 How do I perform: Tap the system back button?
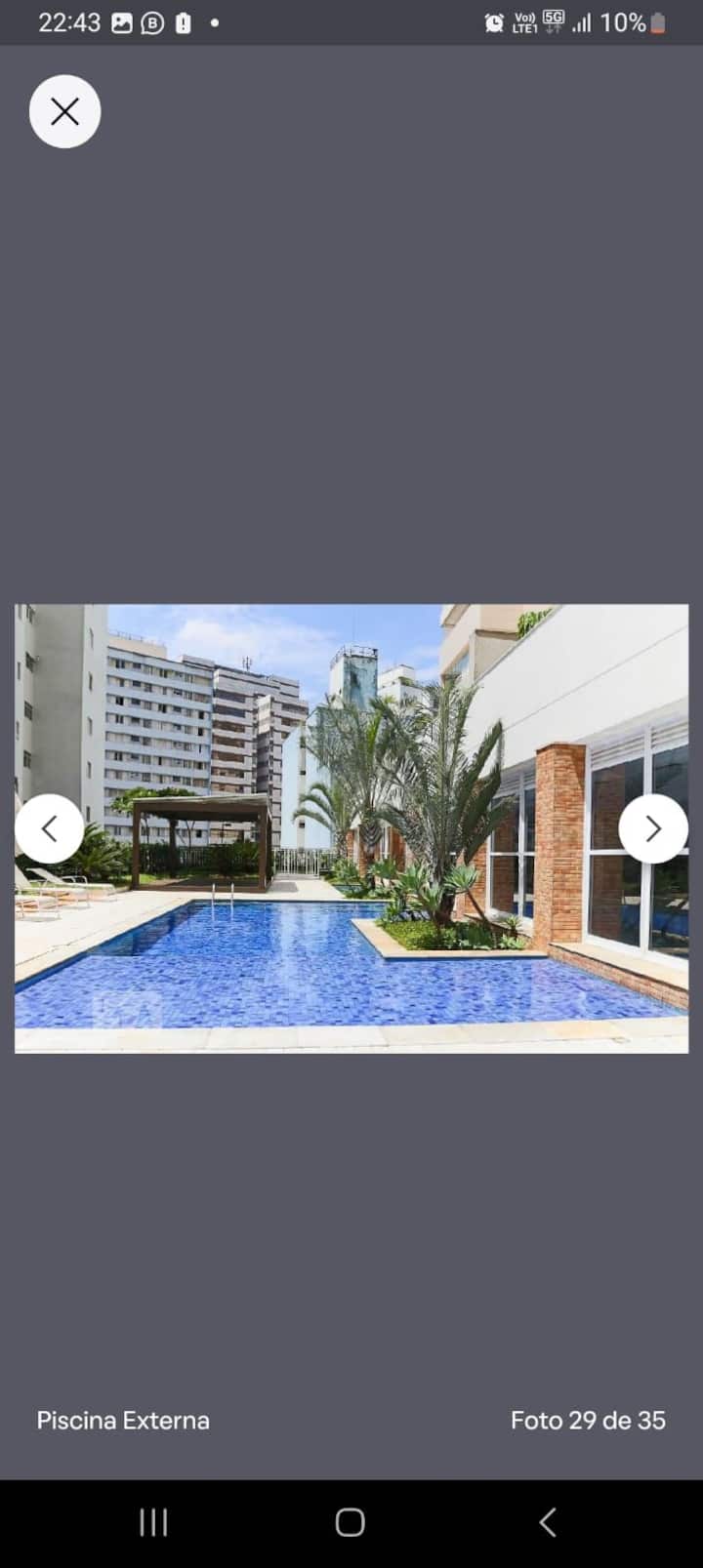(548, 1522)
